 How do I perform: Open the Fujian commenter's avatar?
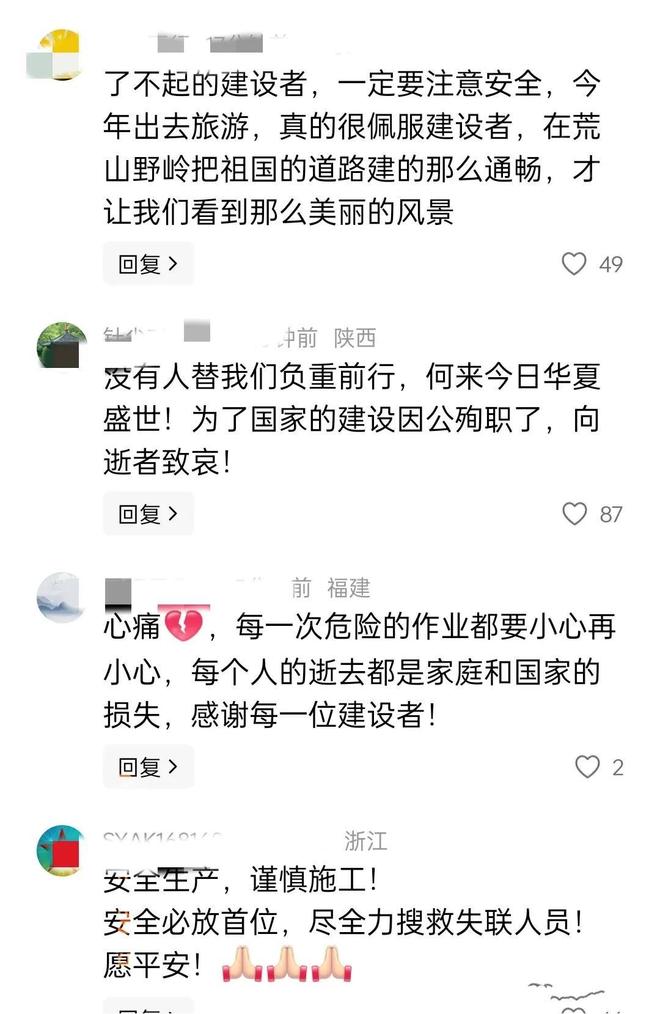tap(62, 598)
